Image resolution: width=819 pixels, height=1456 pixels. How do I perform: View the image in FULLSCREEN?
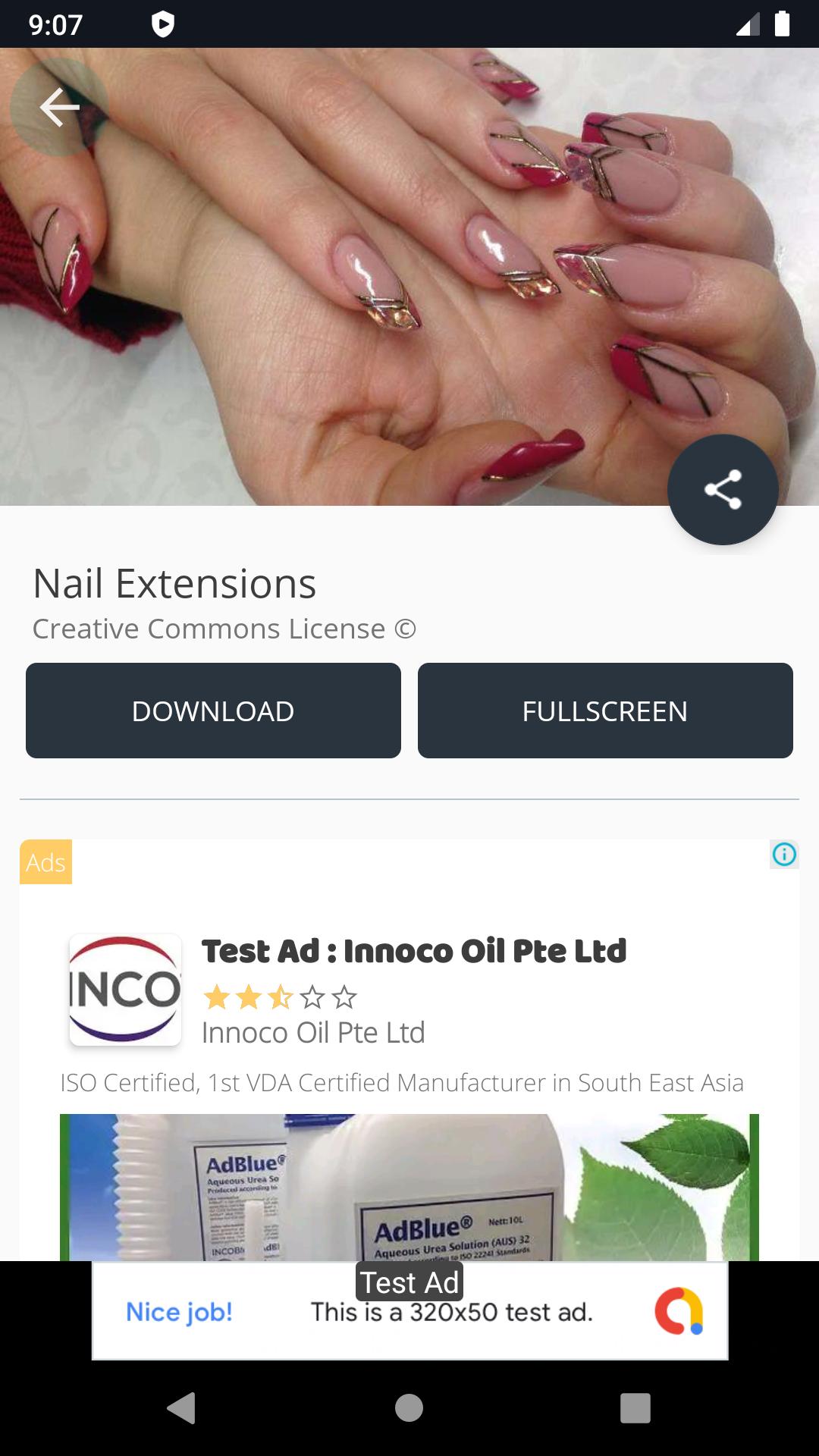pyautogui.click(x=604, y=711)
